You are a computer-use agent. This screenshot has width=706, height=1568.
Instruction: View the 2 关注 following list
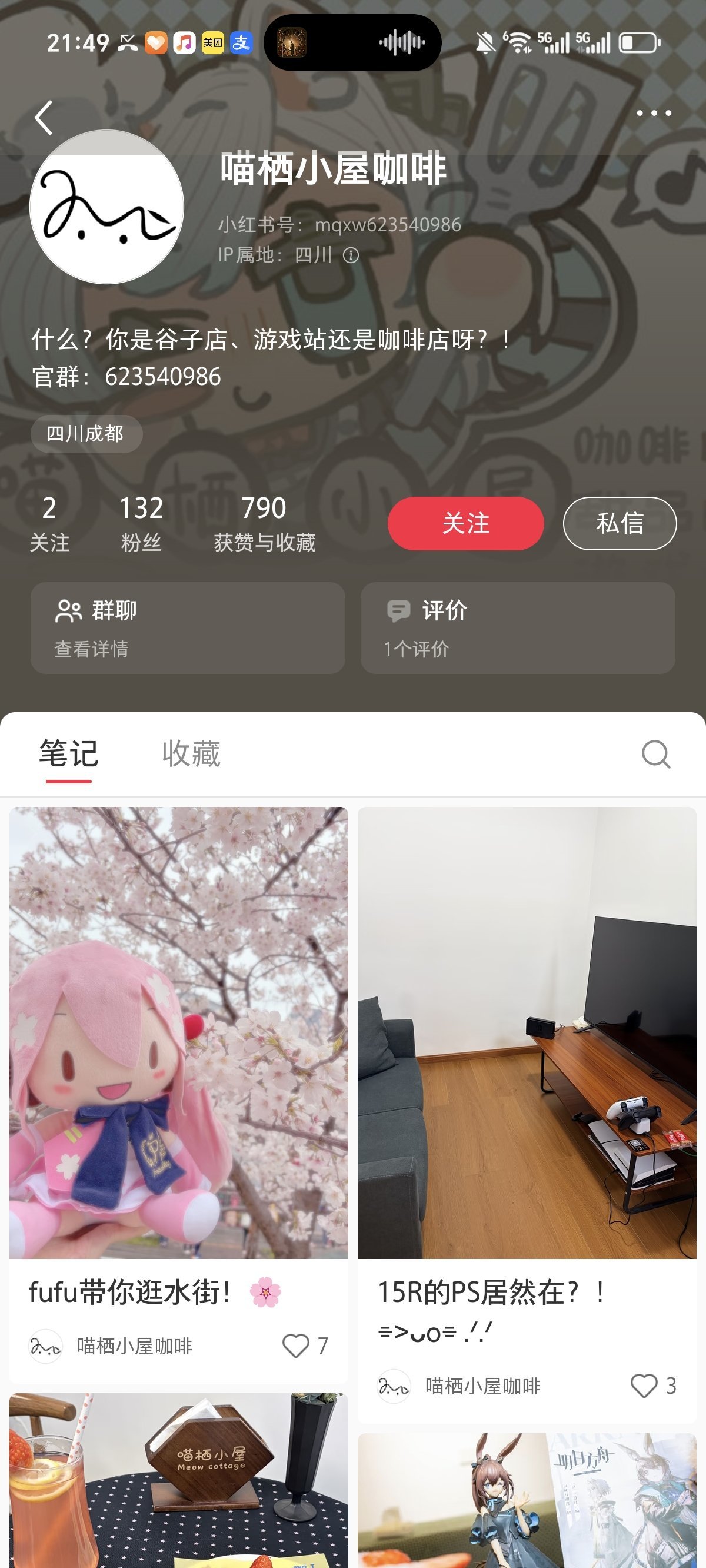(49, 522)
